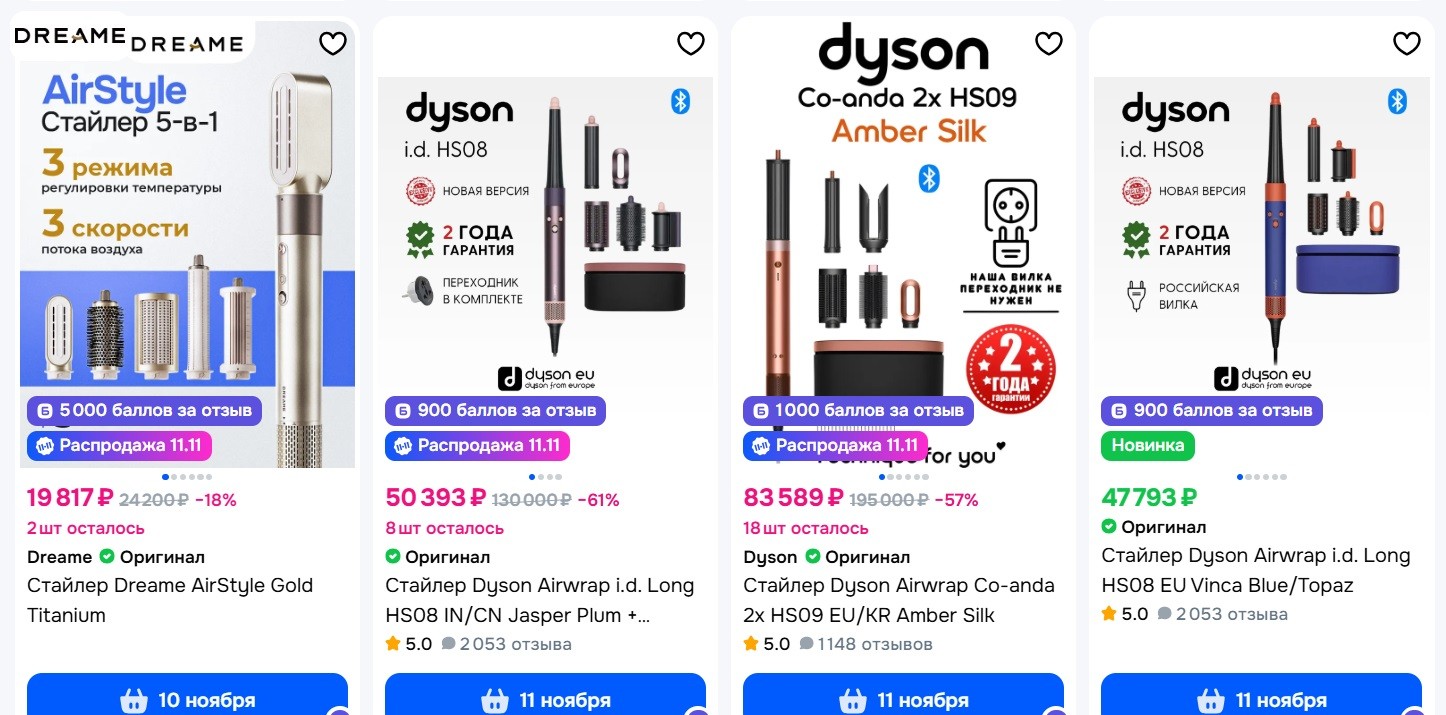This screenshot has height=715, width=1446.
Task: Add Vinca Blue/Topaz Dyson to cart
Action: coord(1261,698)
